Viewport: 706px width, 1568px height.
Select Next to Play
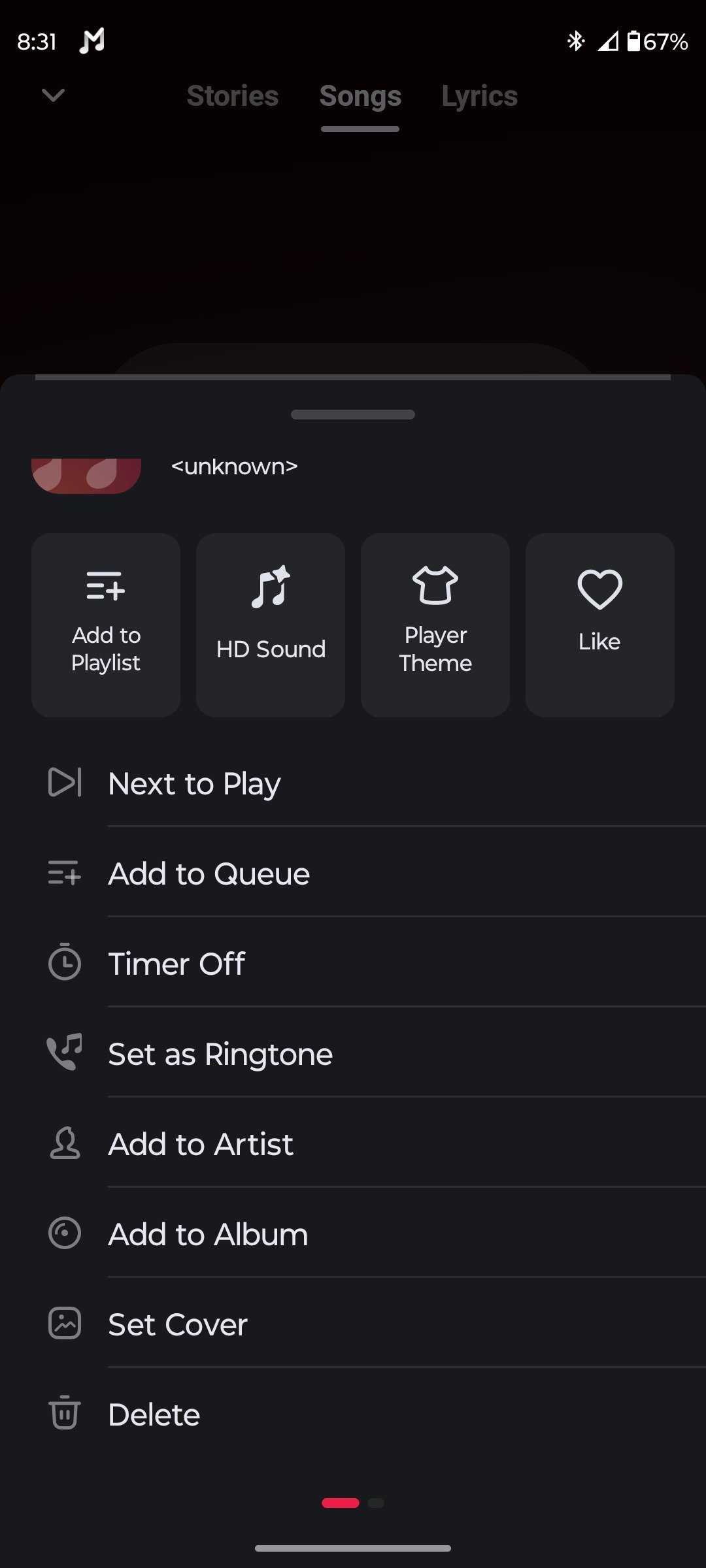(x=194, y=783)
